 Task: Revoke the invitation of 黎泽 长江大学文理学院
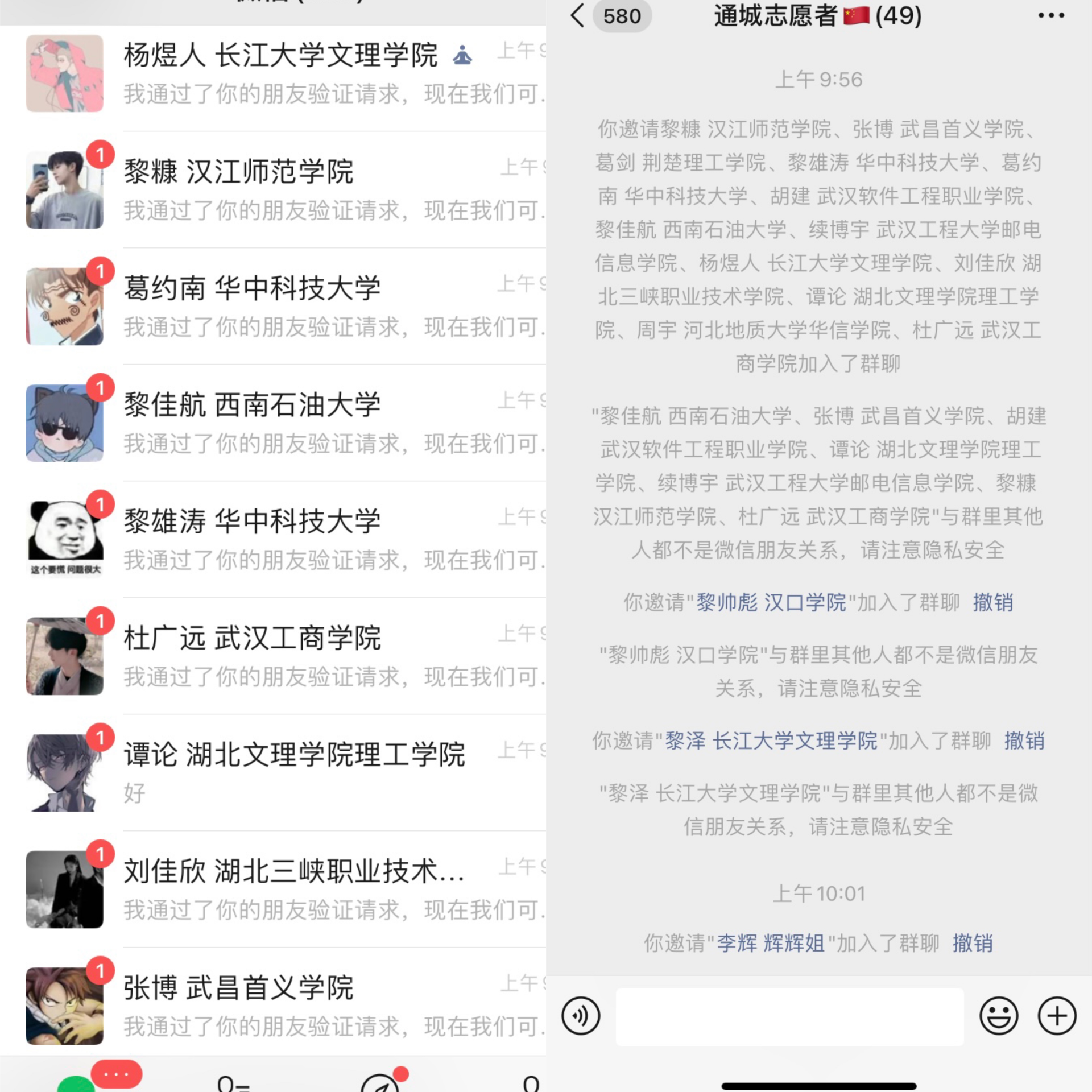tap(1024, 741)
